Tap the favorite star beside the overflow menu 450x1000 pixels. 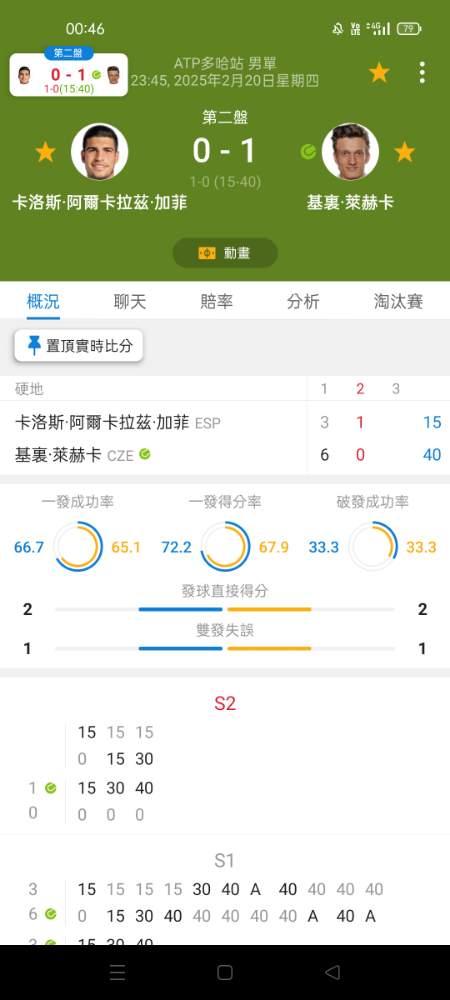click(379, 73)
